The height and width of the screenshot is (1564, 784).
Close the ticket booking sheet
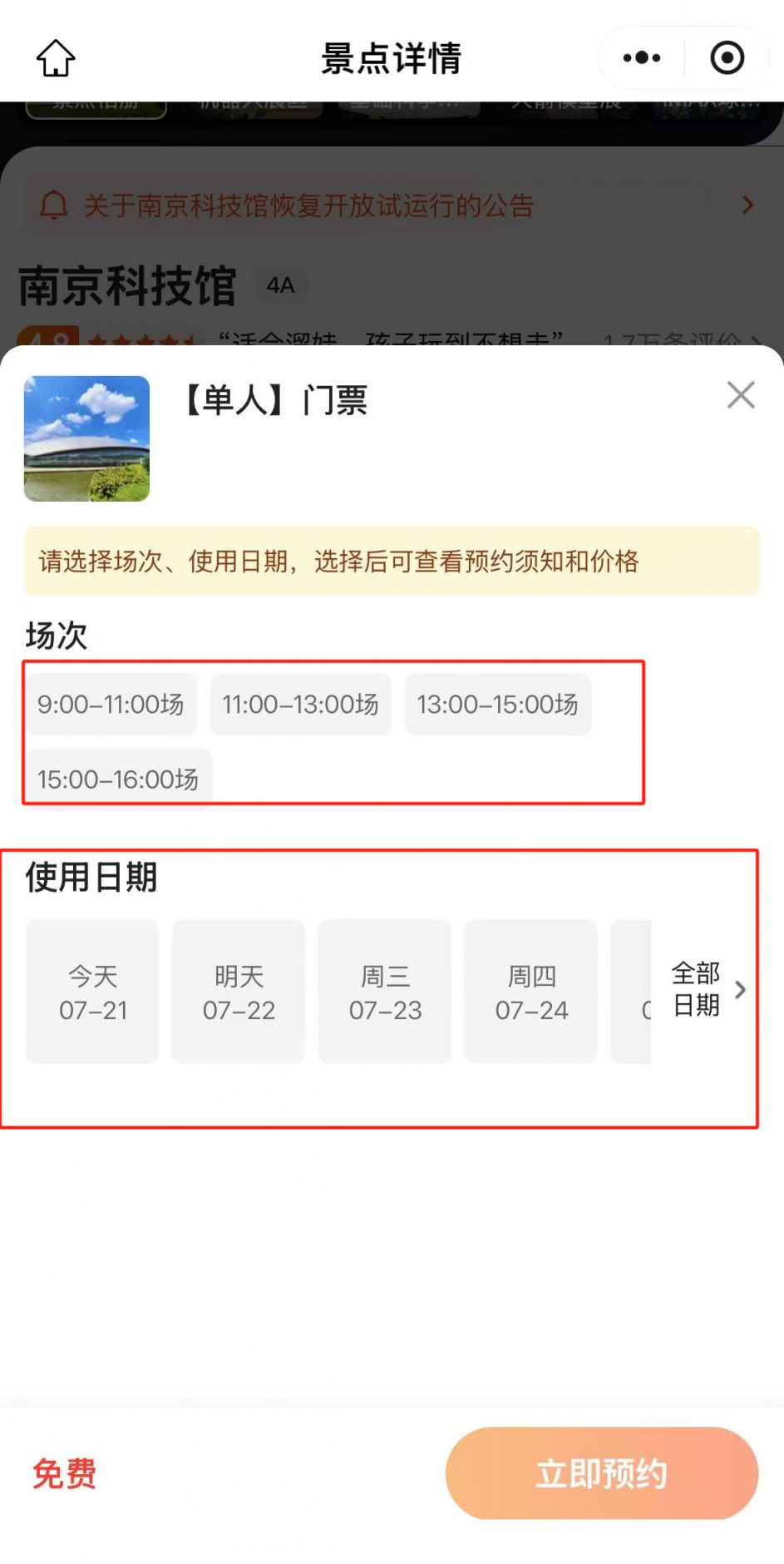(x=740, y=395)
